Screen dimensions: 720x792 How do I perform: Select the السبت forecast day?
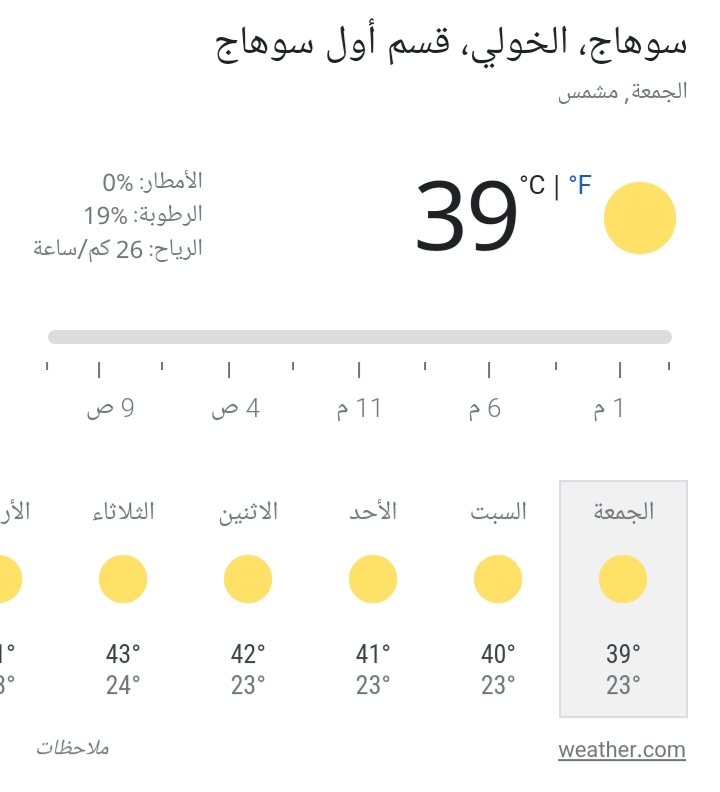click(x=498, y=598)
